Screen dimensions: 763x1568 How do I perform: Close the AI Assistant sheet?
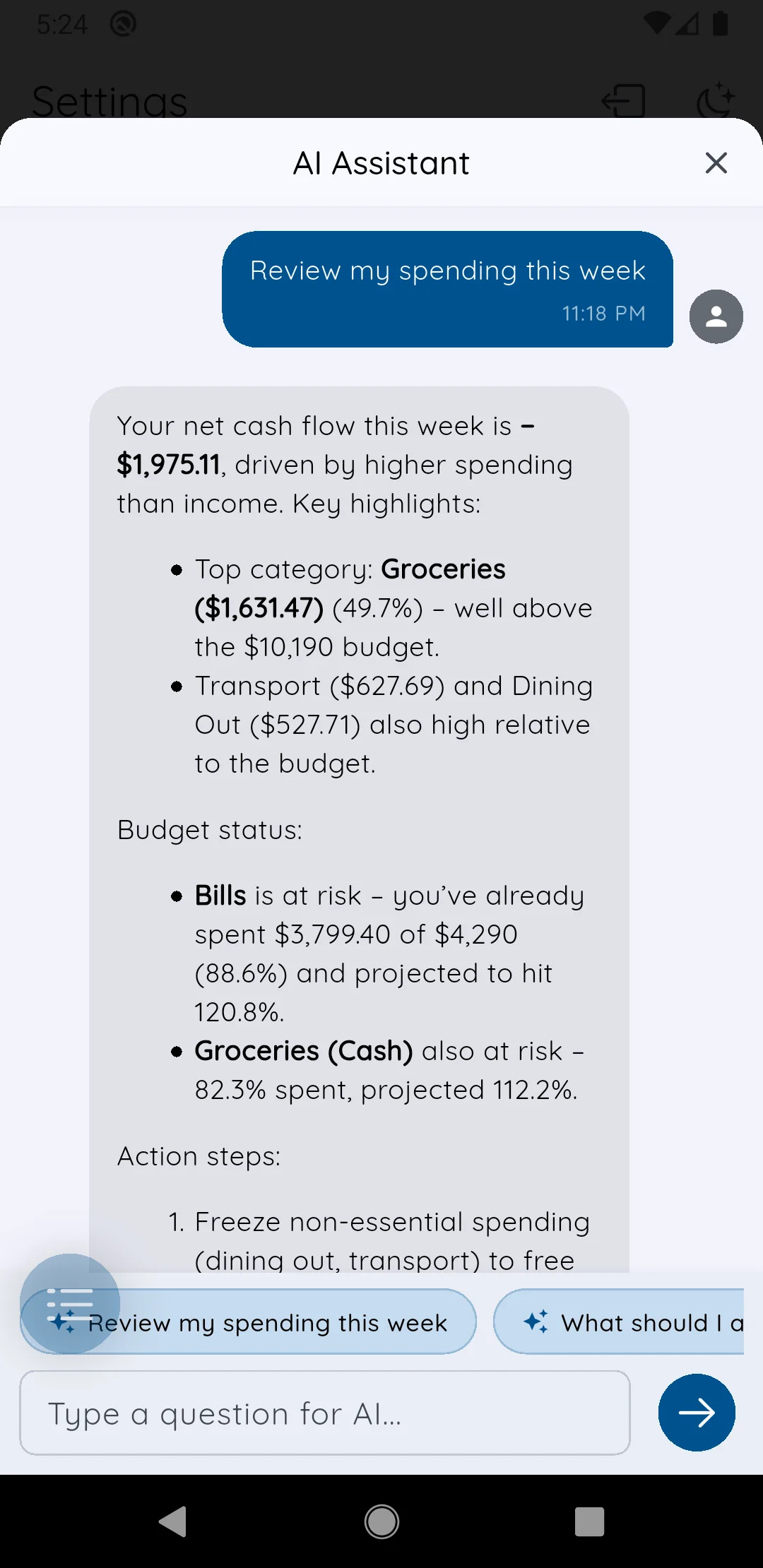tap(716, 163)
